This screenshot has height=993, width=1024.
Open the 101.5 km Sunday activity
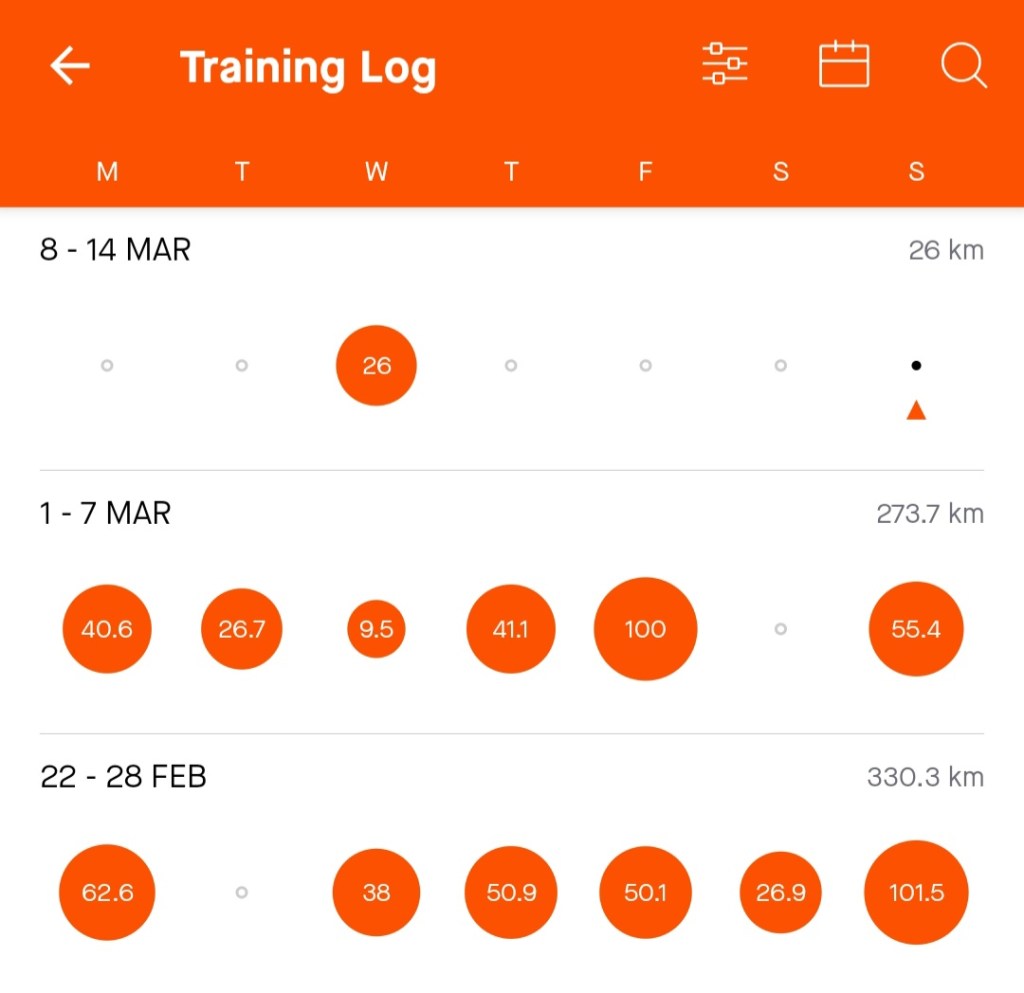(x=915, y=892)
